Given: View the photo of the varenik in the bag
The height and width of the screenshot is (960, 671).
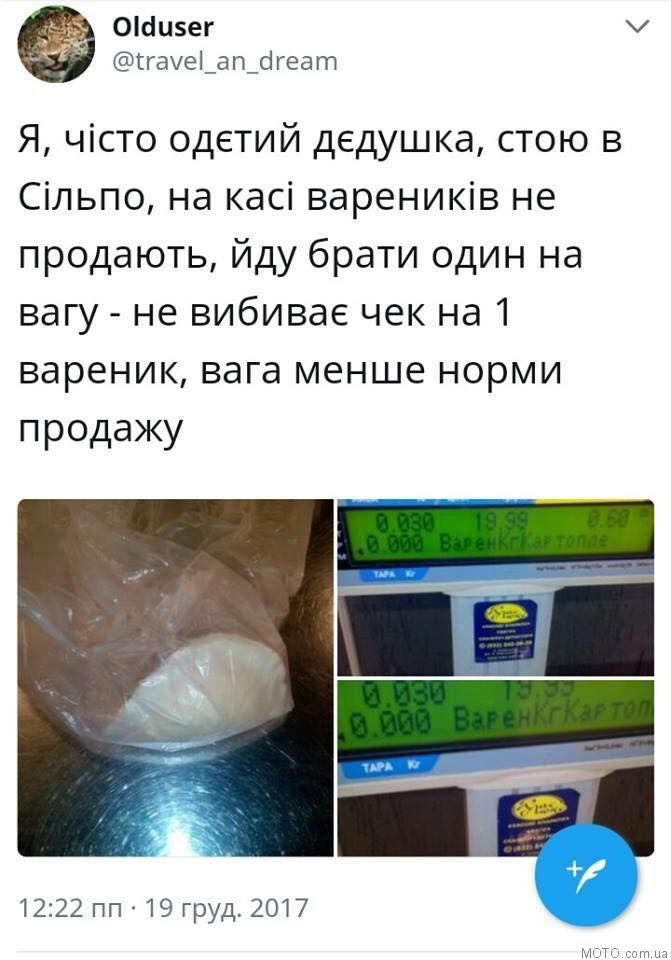Looking at the screenshot, I should tap(175, 677).
